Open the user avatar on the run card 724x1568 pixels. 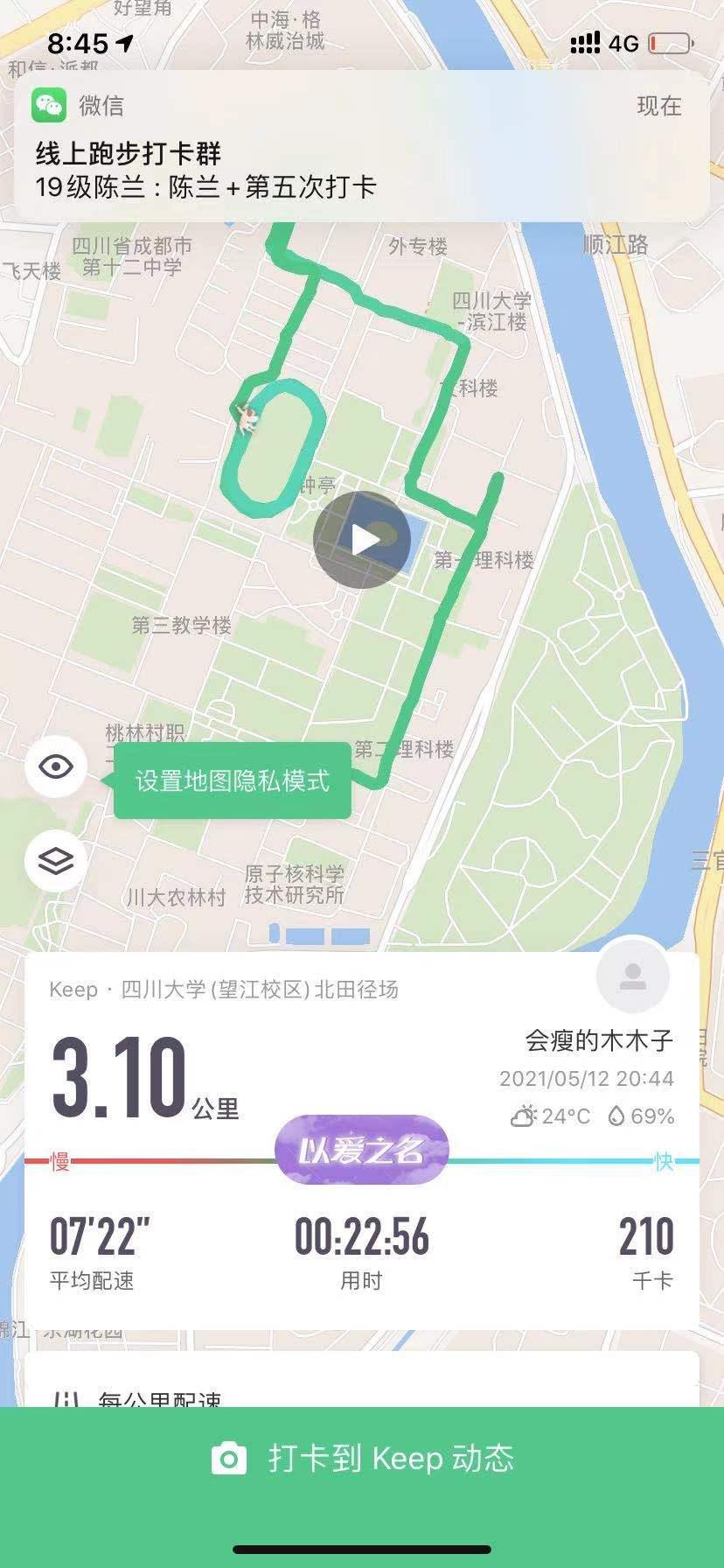pos(632,977)
